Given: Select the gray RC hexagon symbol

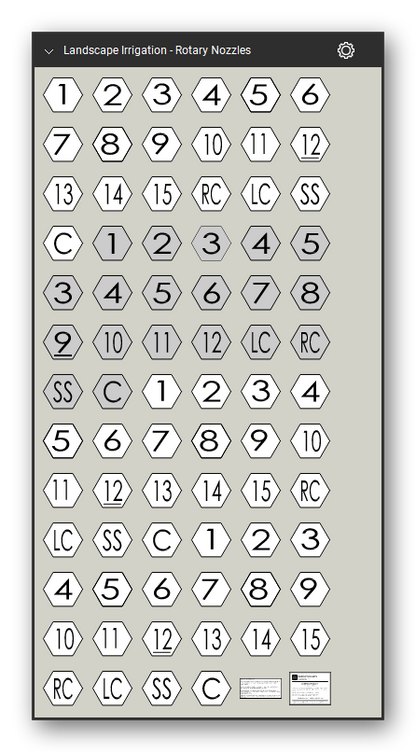Looking at the screenshot, I should click(310, 342).
